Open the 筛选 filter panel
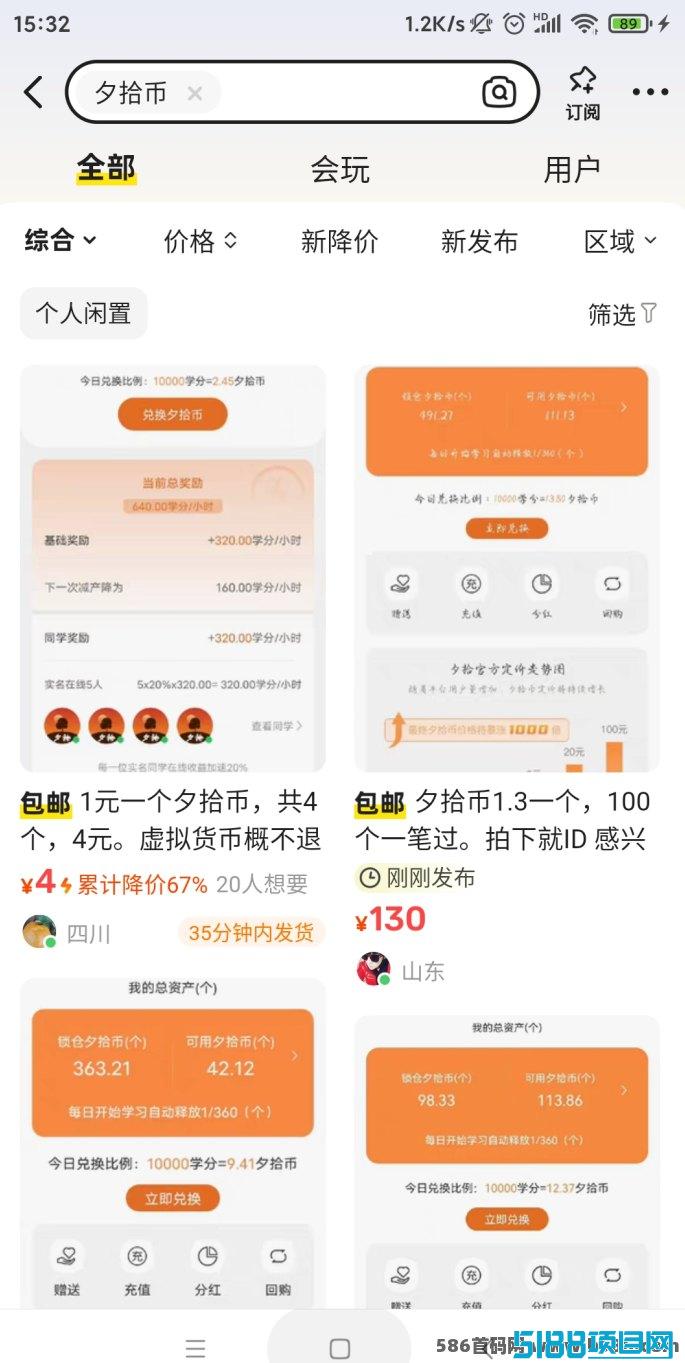This screenshot has height=1363, width=685. [x=622, y=314]
